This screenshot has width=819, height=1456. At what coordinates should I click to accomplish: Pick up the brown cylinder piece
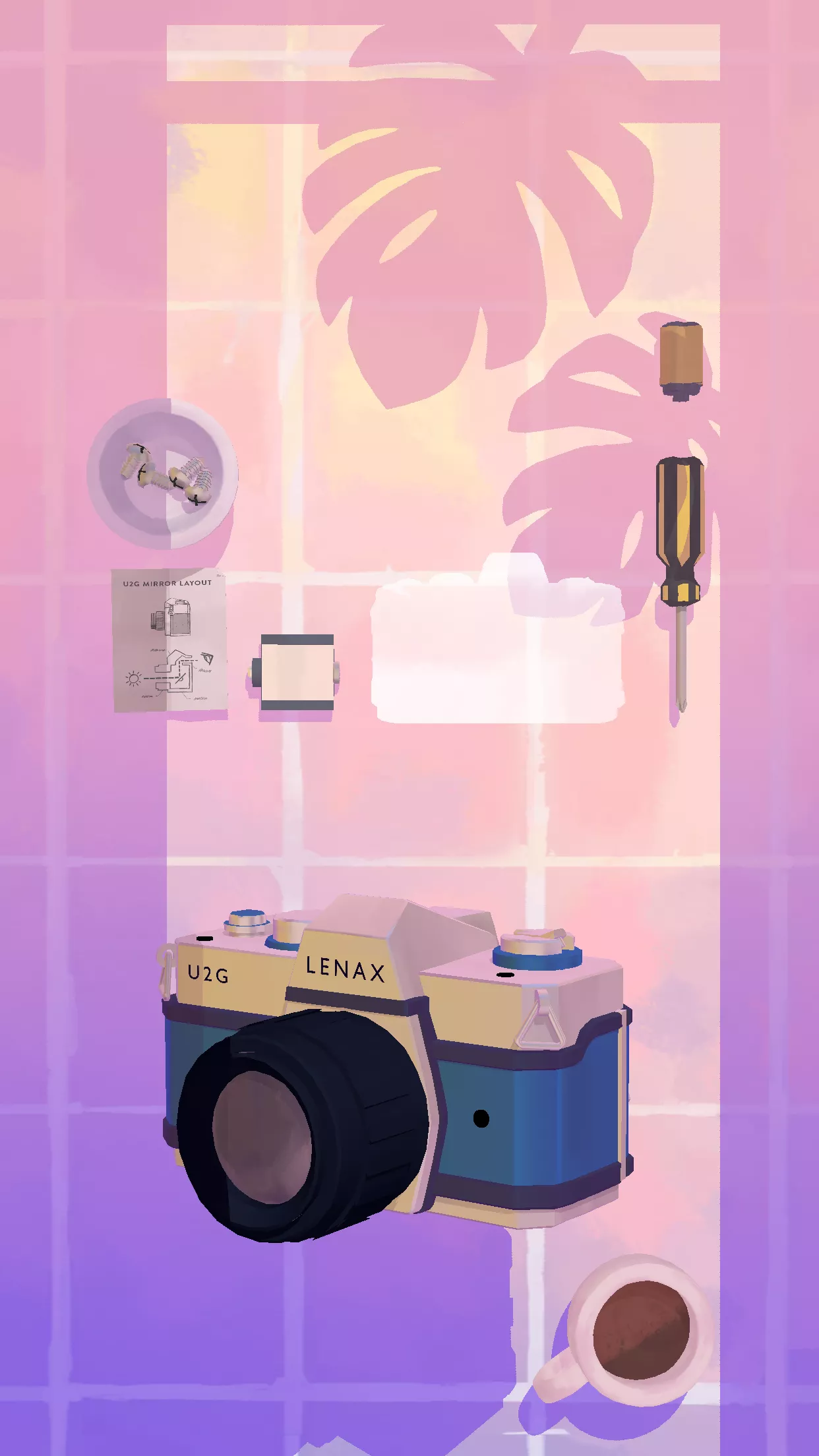(x=681, y=359)
